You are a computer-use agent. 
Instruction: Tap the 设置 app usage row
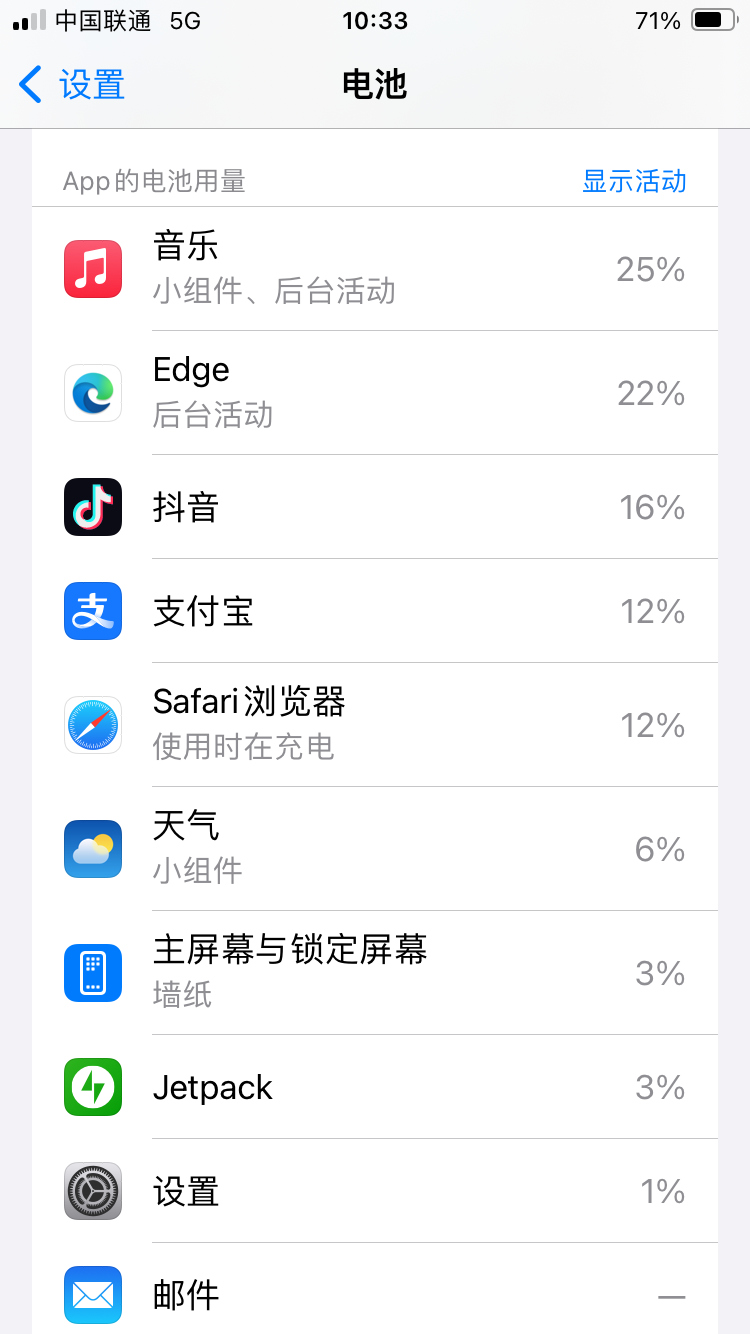pyautogui.click(x=375, y=1191)
